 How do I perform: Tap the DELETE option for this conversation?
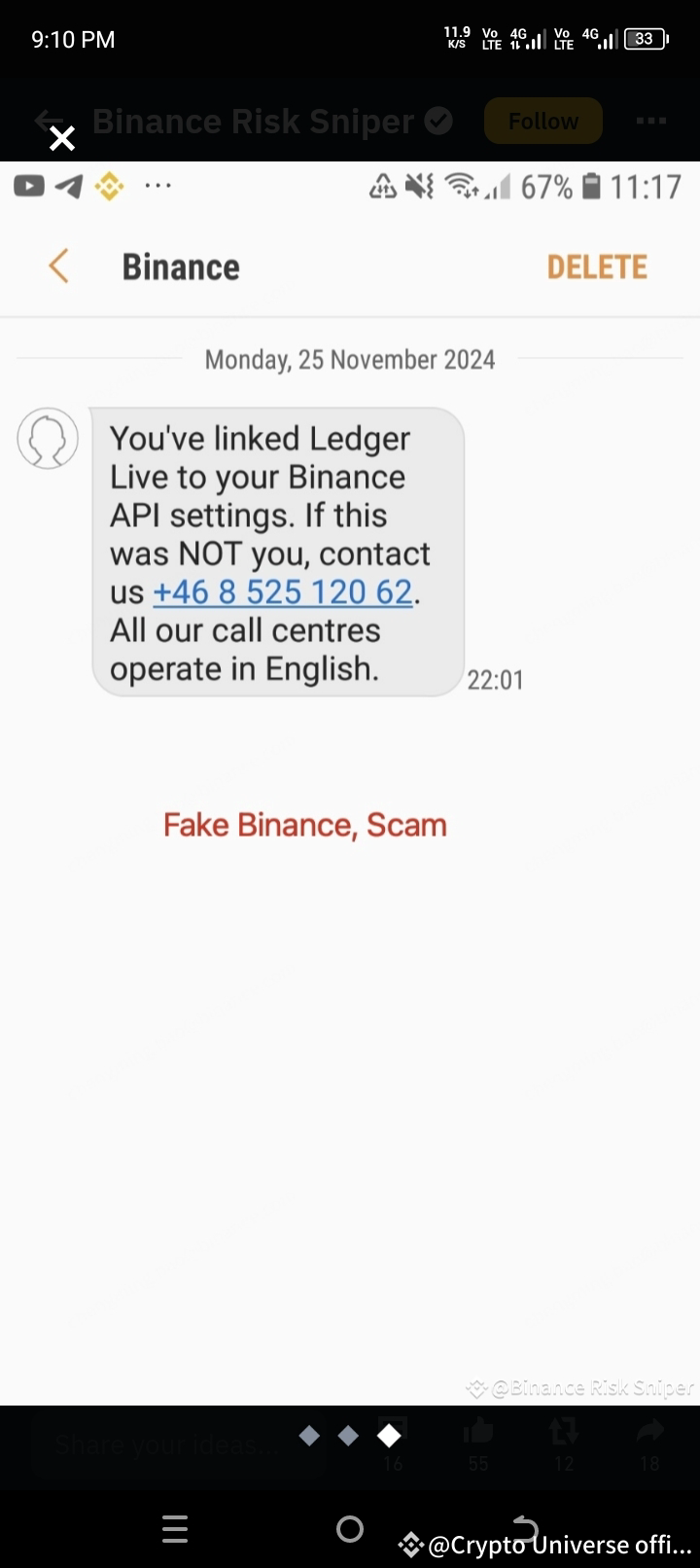(597, 266)
